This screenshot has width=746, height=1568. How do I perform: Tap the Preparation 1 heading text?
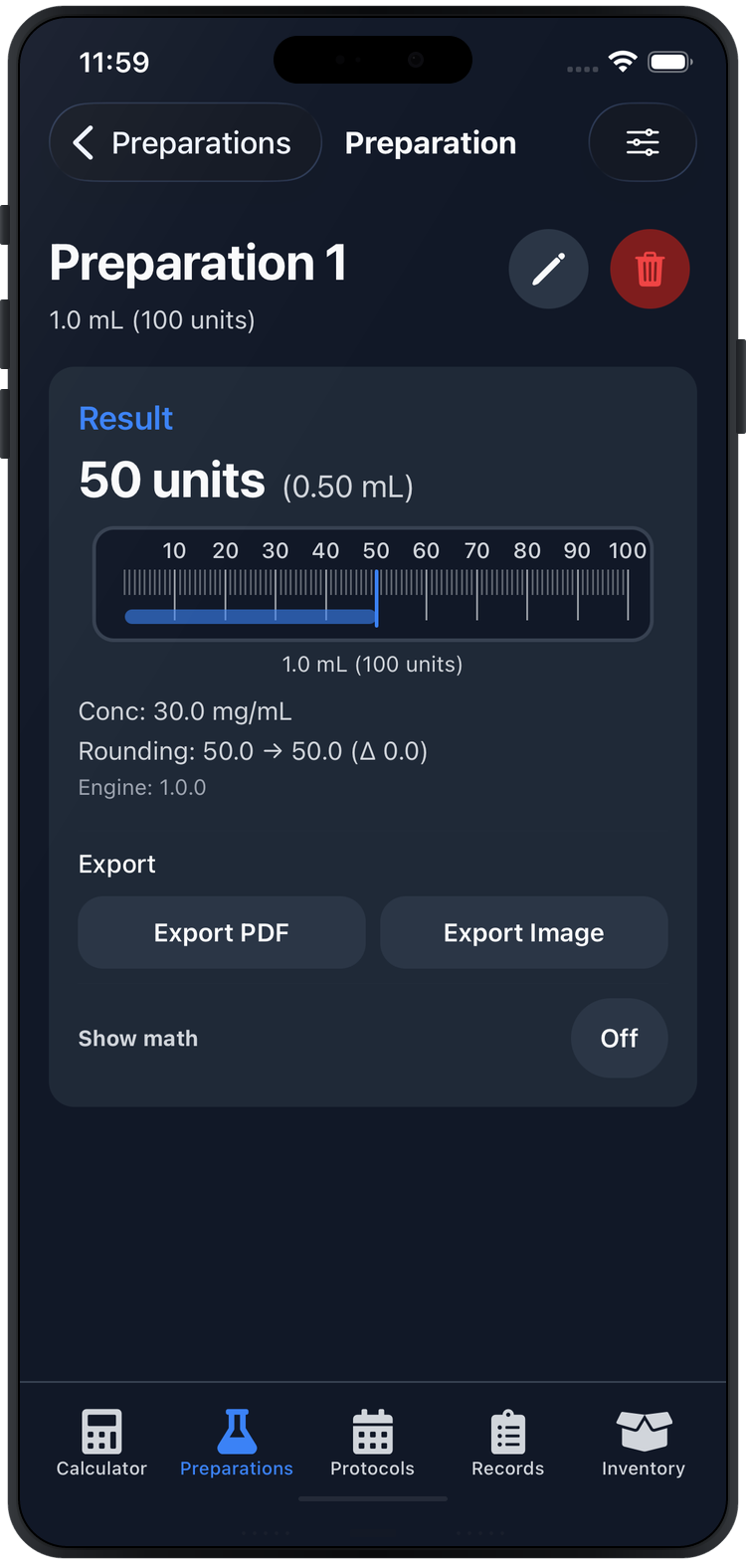[198, 263]
